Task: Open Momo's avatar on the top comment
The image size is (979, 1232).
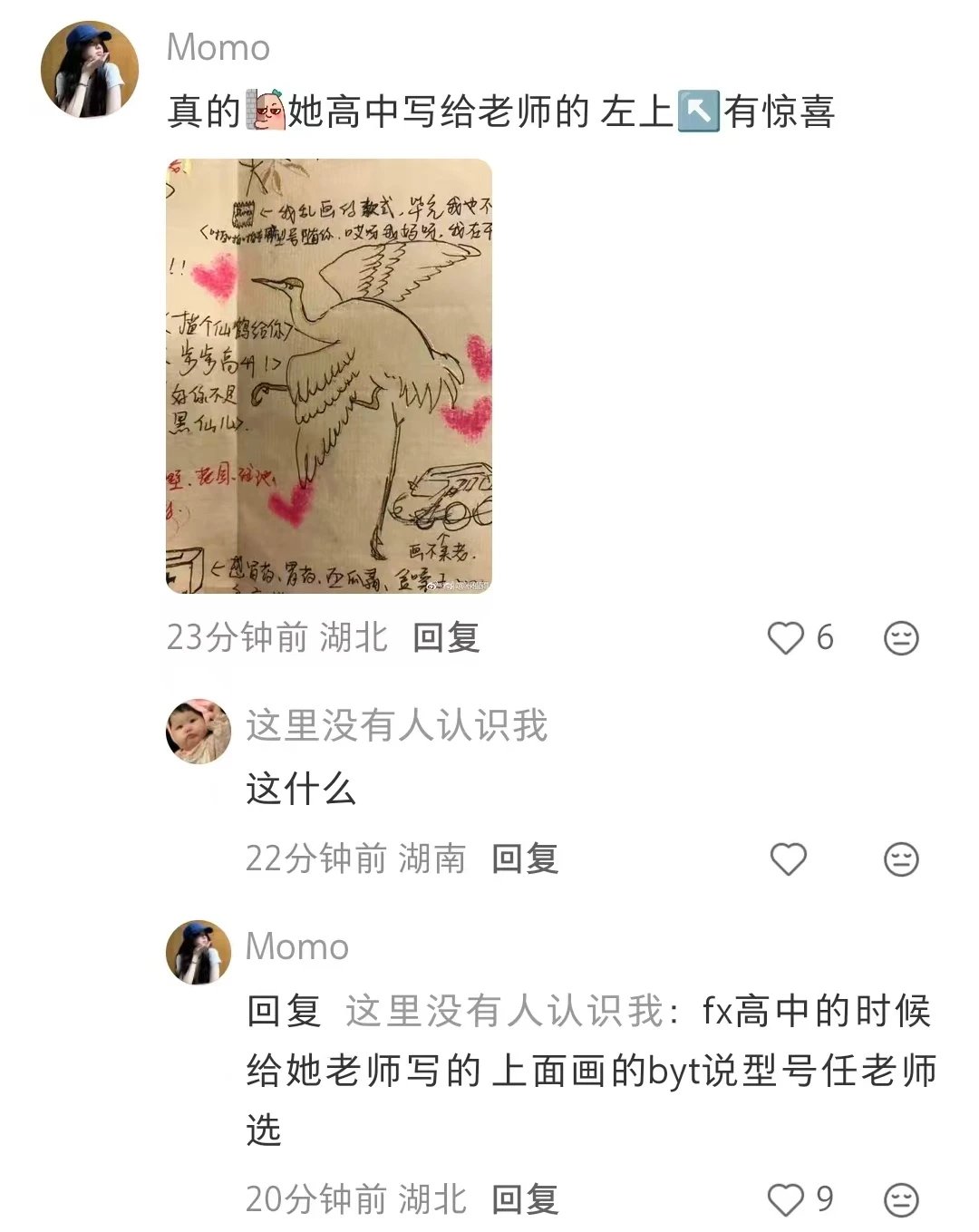Action: pos(90,70)
